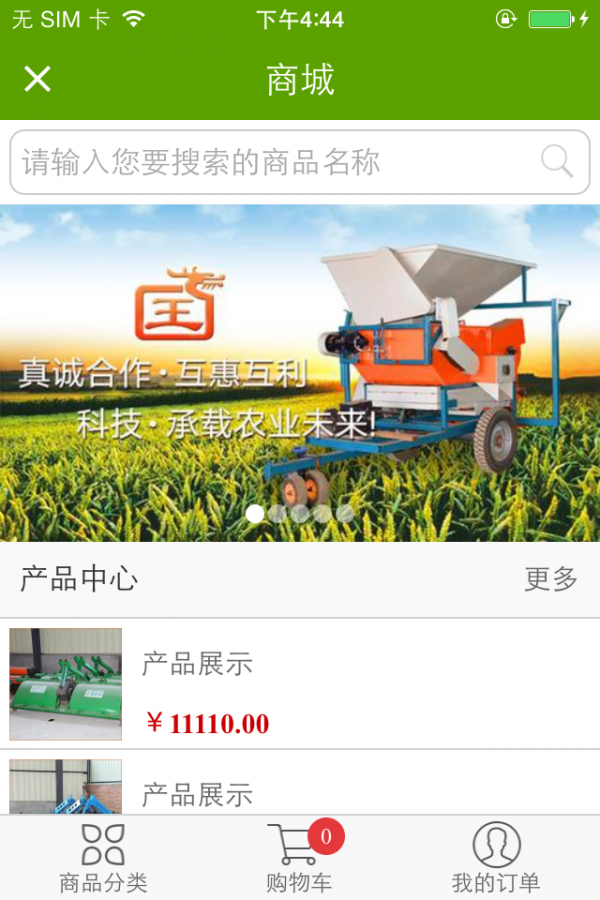Open the farm machinery promo banner
Viewport: 600px width, 900px height.
coord(300,372)
